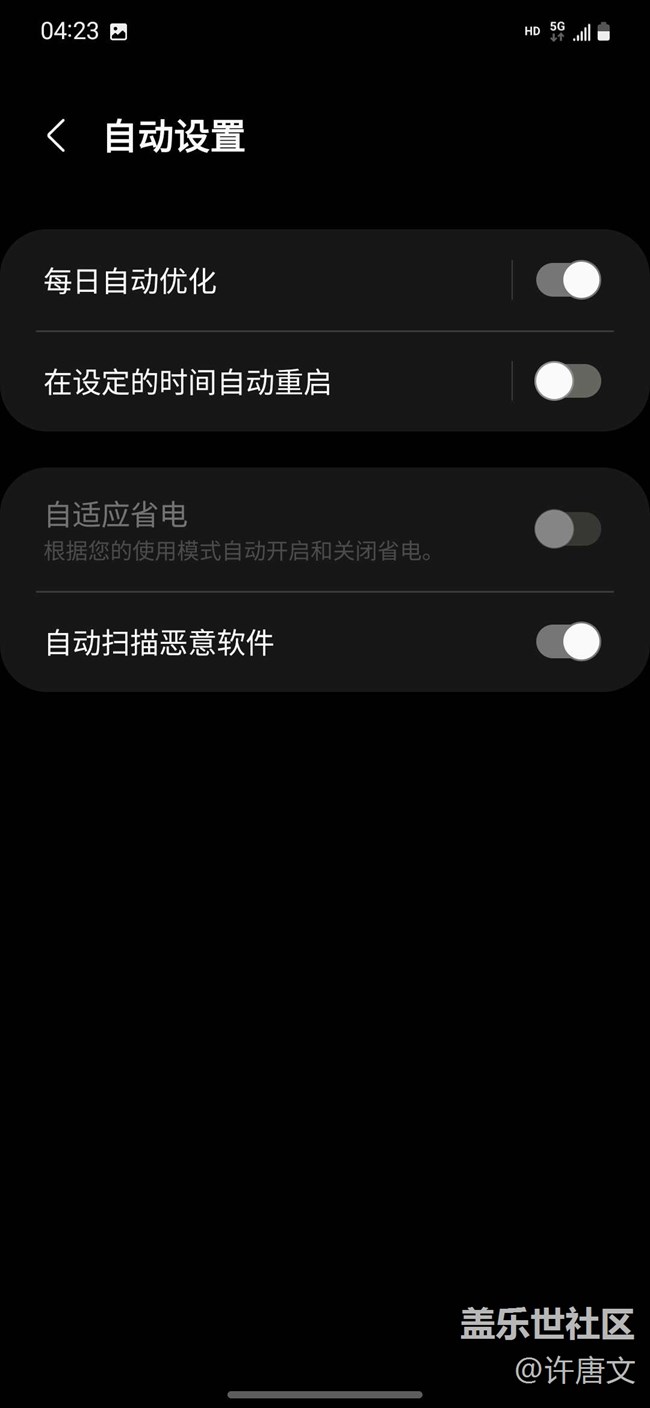This screenshot has width=650, height=1408.
Task: Turn off the 每日自动优化 switch
Action: [x=567, y=281]
